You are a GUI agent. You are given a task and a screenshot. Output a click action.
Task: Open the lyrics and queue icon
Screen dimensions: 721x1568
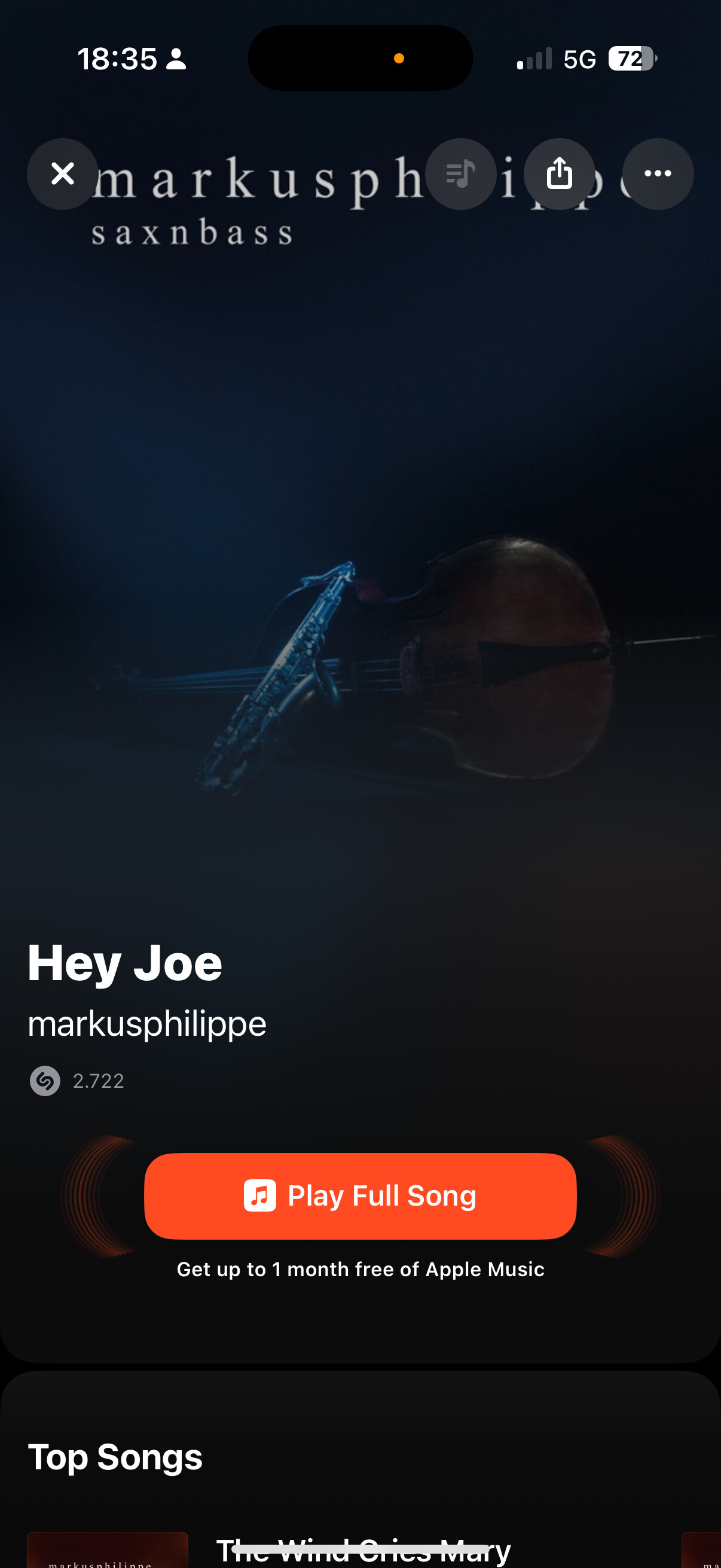460,173
